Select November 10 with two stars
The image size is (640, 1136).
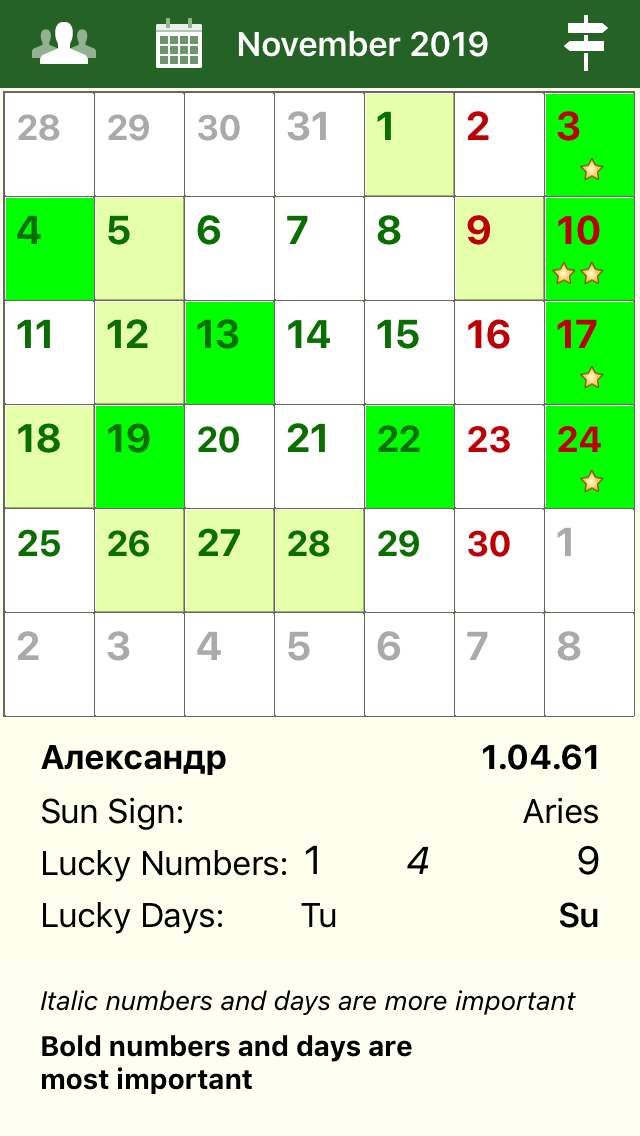(x=589, y=249)
